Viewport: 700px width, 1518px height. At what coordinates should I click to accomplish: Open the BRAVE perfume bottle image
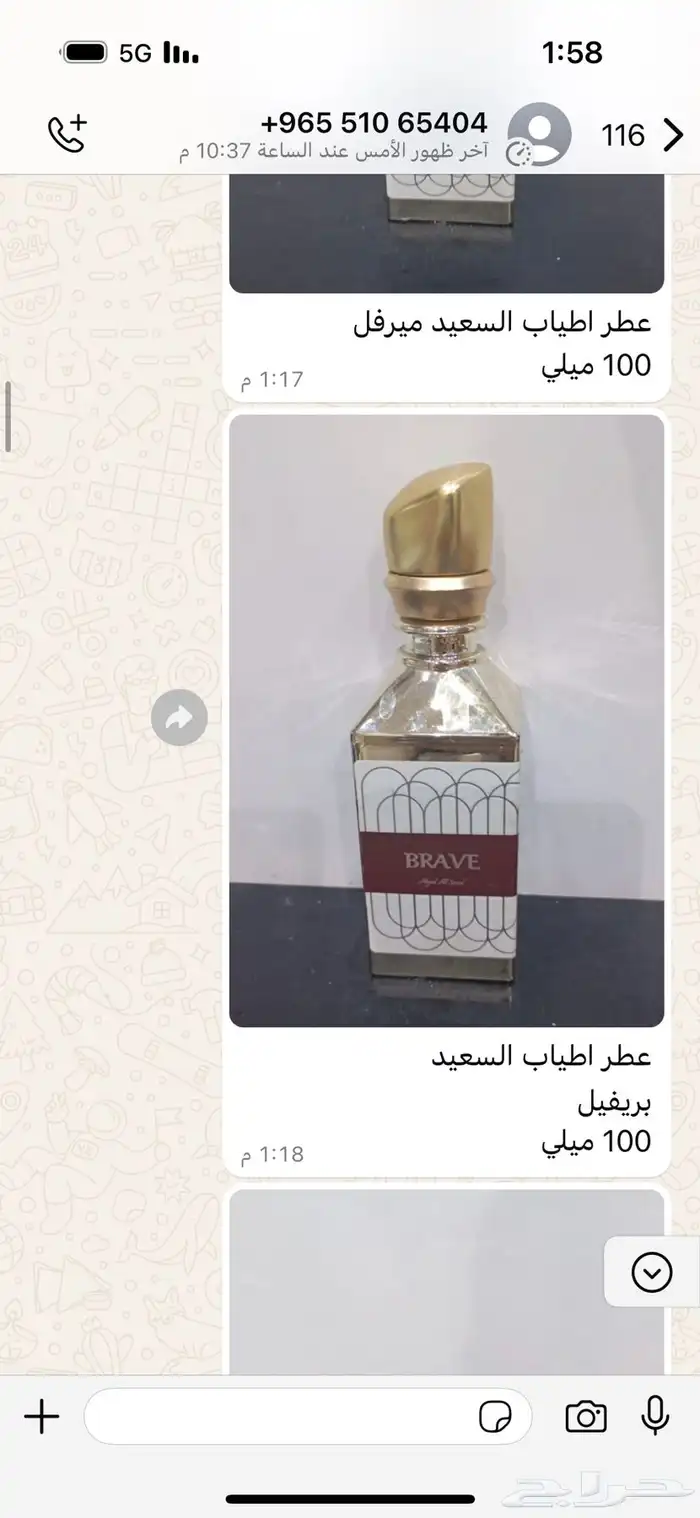[446, 720]
